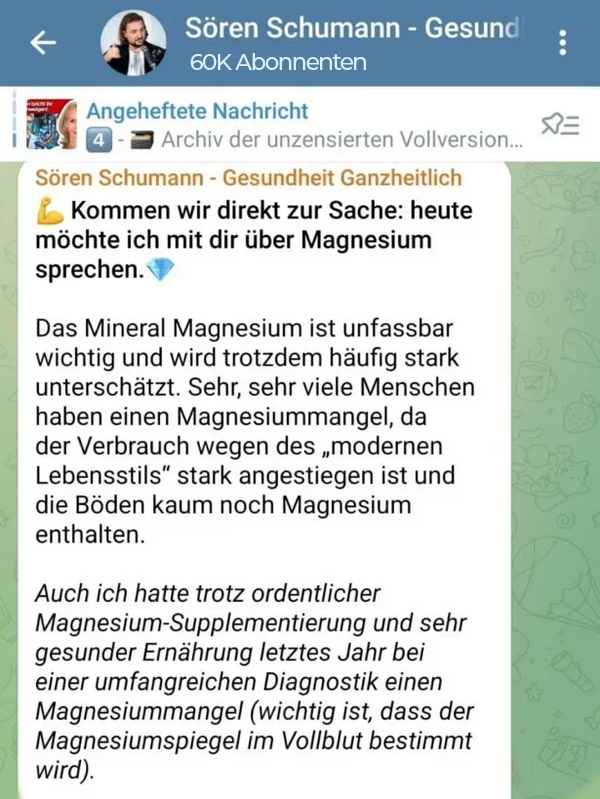Show the list of pinned messages
This screenshot has height=799, width=600.
(560, 124)
